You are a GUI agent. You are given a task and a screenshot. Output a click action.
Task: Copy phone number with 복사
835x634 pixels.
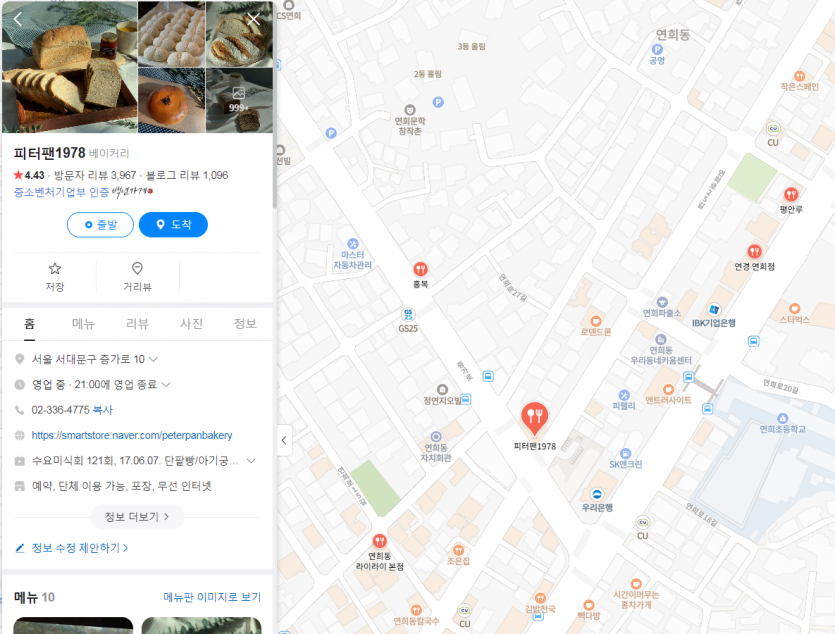pyautogui.click(x=103, y=410)
